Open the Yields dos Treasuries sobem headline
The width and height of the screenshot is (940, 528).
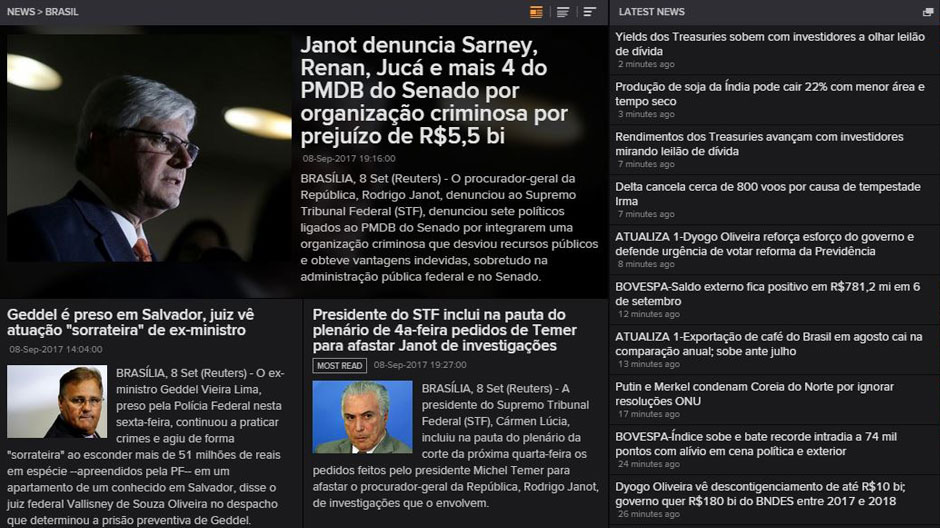(768, 43)
